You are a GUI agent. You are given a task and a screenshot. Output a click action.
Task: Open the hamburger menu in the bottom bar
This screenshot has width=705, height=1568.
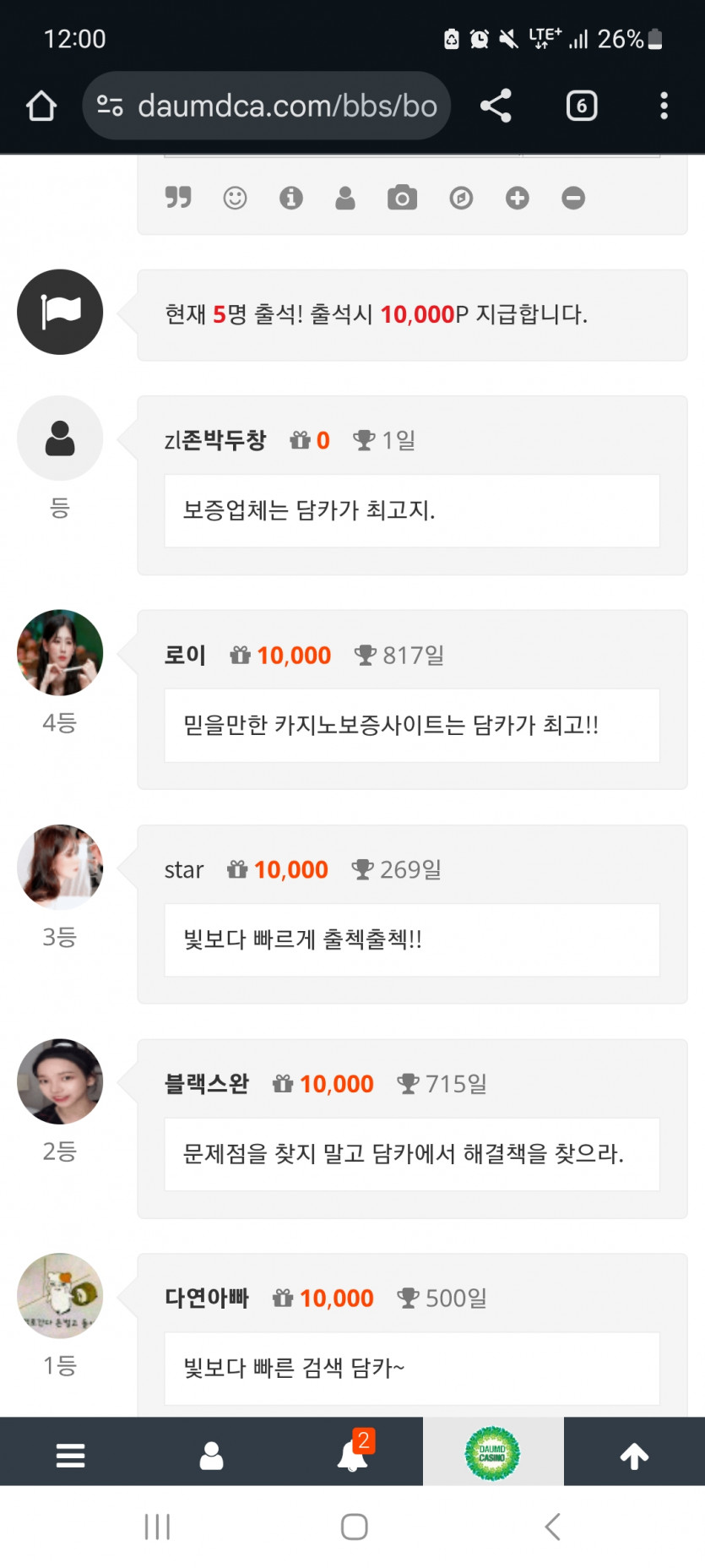70,1456
